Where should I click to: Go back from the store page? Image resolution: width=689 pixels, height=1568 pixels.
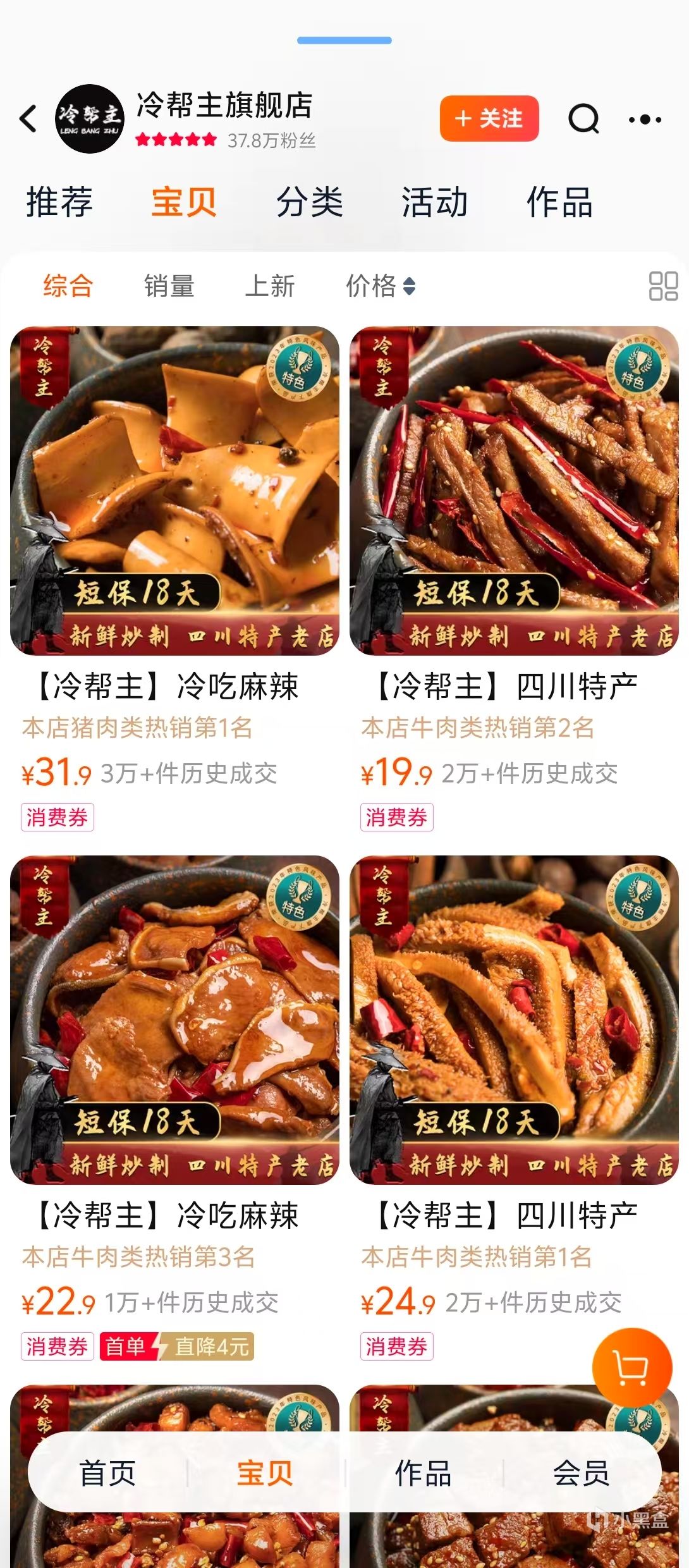click(28, 119)
